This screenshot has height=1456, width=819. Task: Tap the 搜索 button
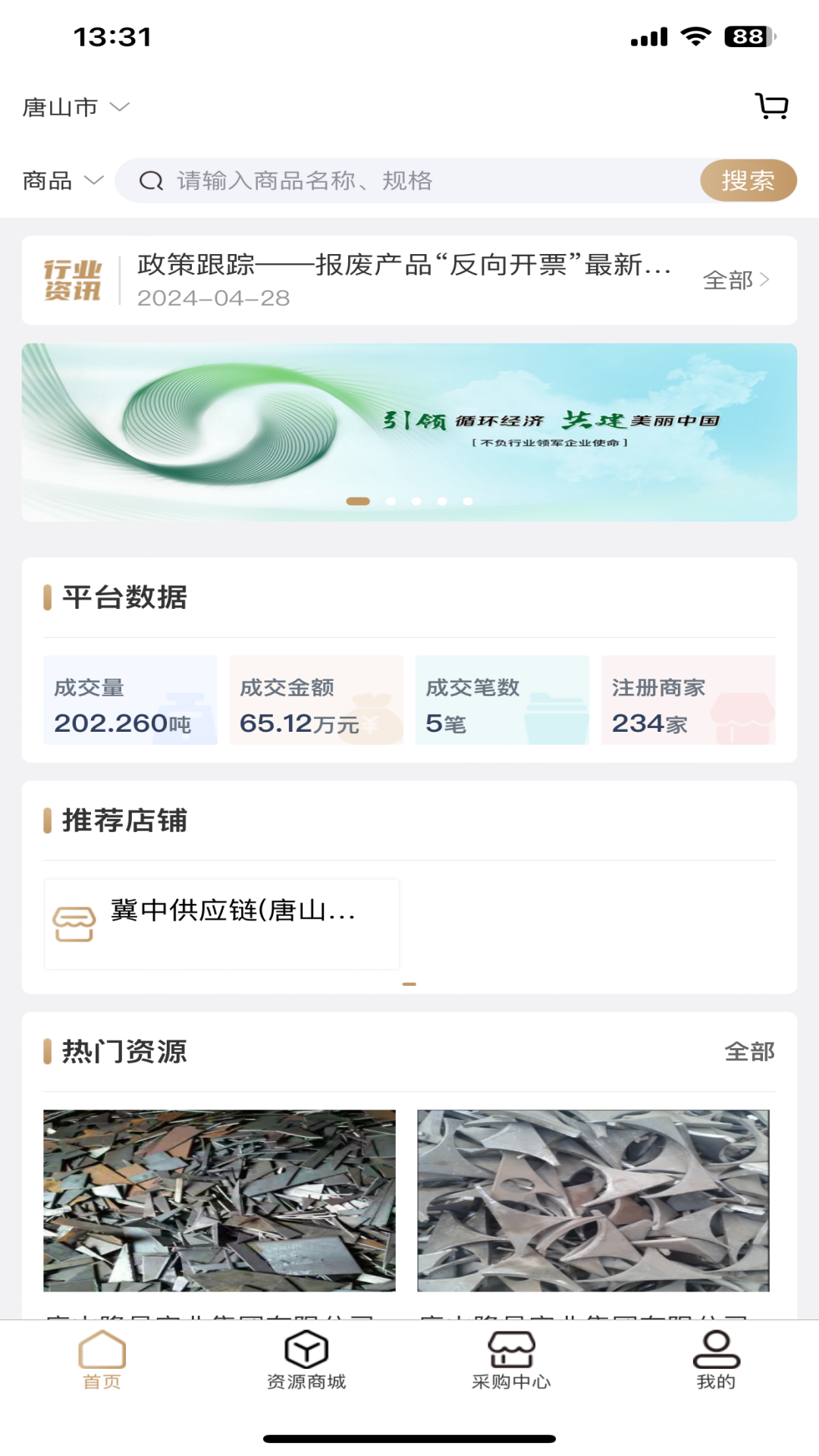coord(748,180)
